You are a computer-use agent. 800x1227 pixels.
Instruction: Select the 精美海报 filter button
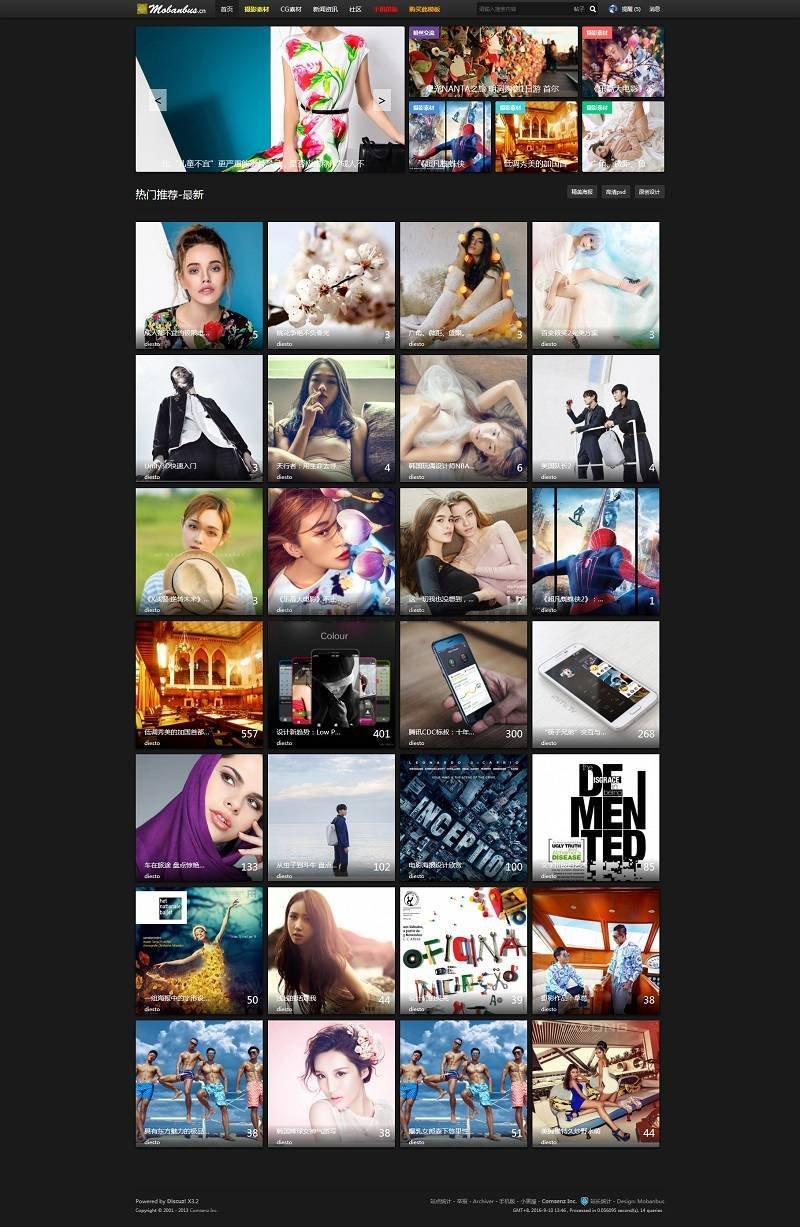tap(581, 191)
